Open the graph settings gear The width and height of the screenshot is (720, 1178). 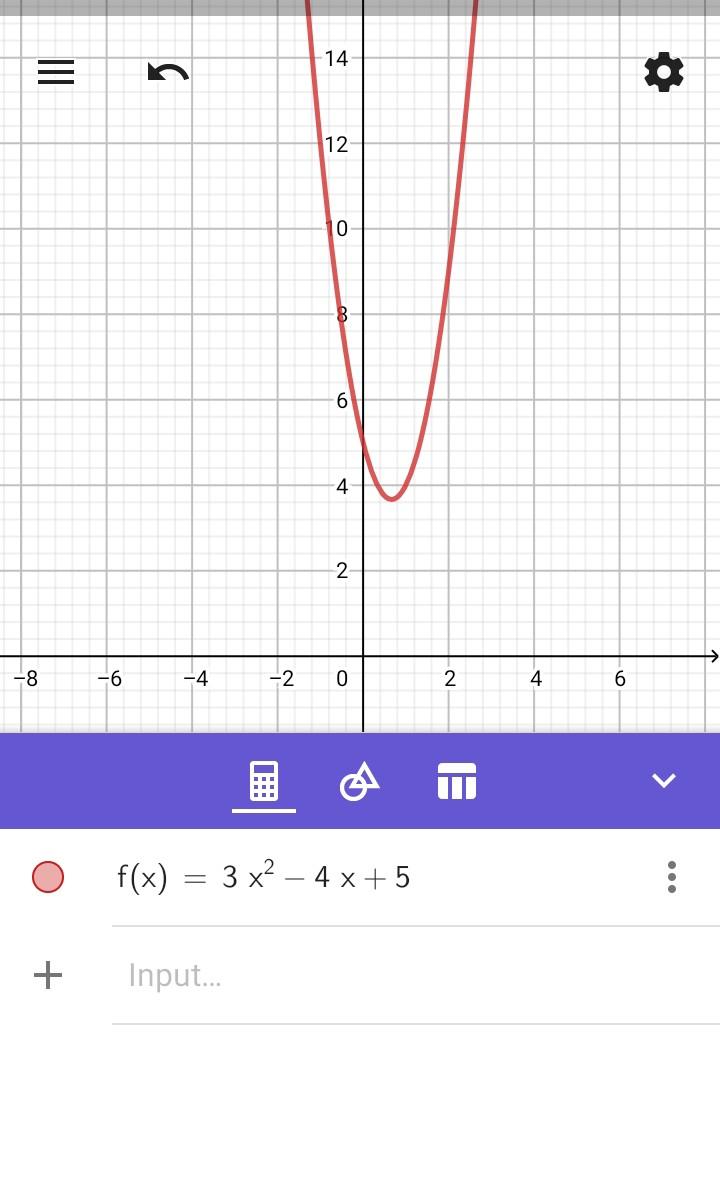pos(664,73)
